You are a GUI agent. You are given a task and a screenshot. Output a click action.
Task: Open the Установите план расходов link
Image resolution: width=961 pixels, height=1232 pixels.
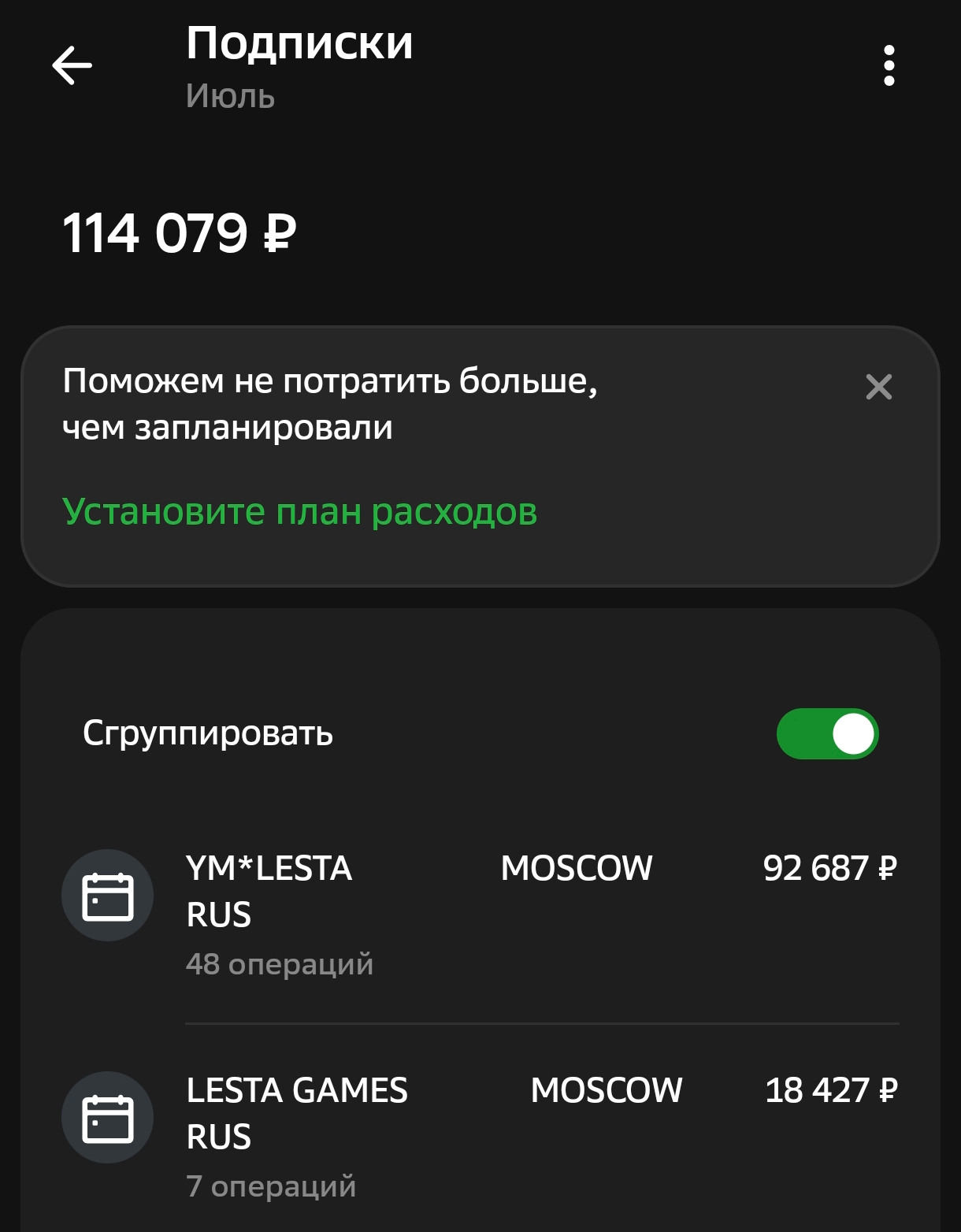299,512
